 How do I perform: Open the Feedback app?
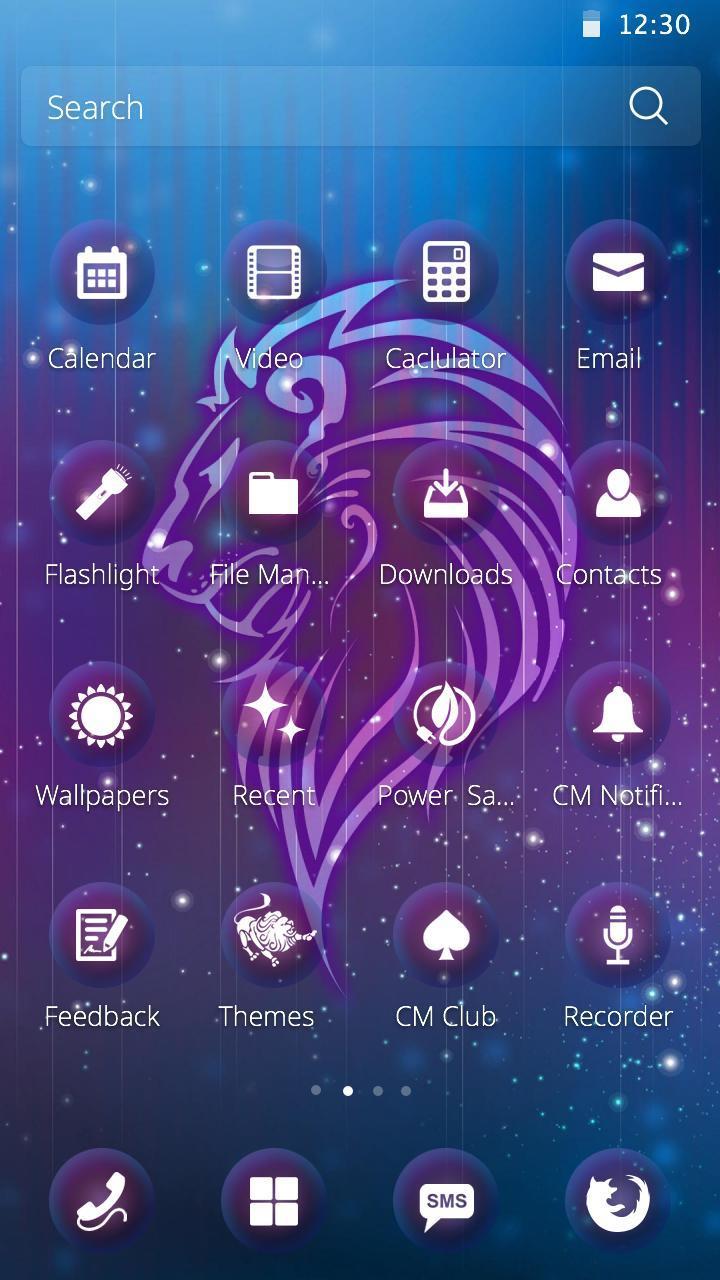(x=102, y=935)
